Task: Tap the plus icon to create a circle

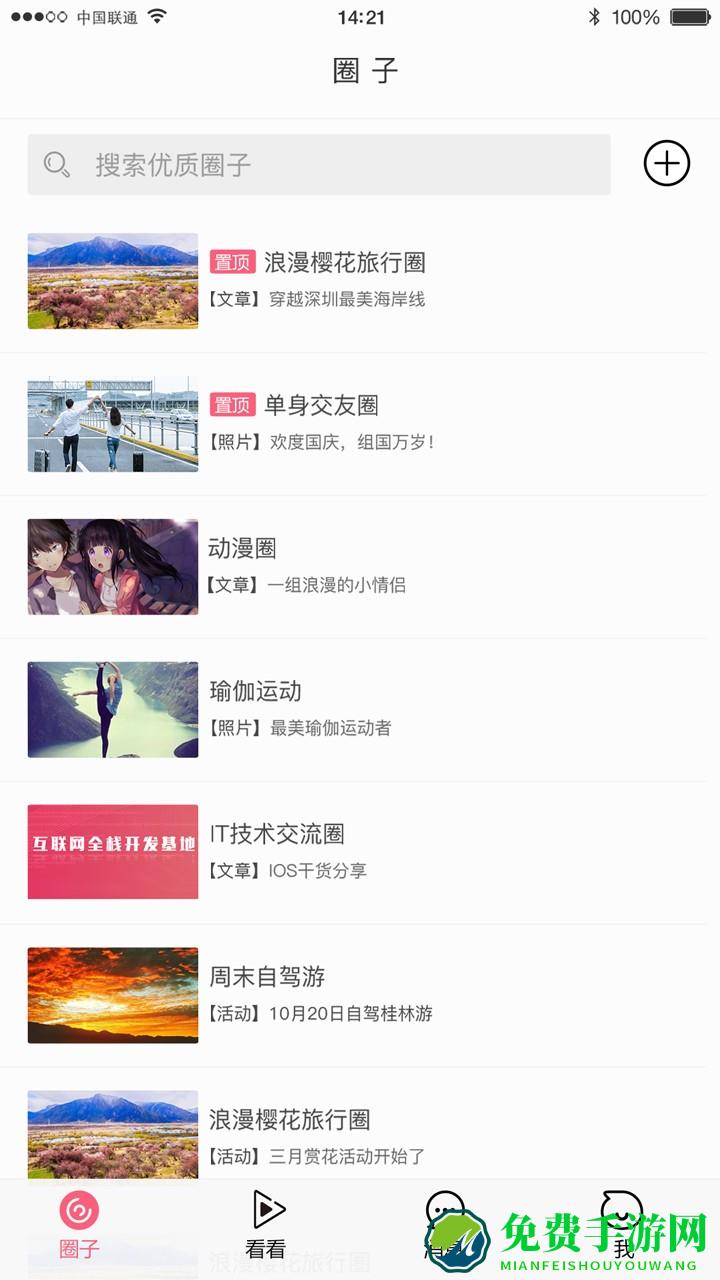Action: [x=665, y=164]
